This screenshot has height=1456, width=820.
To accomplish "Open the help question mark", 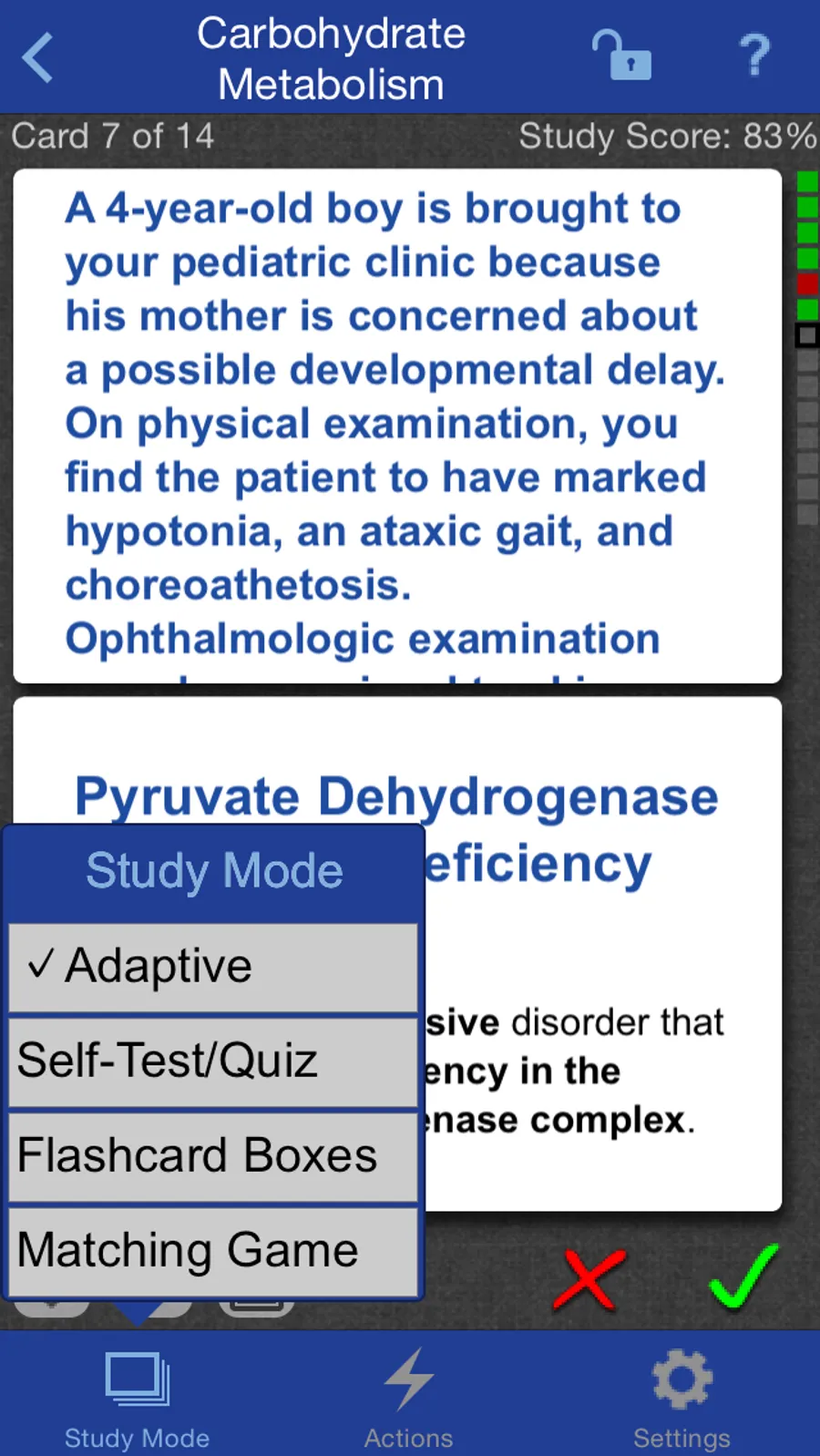I will tap(754, 55).
